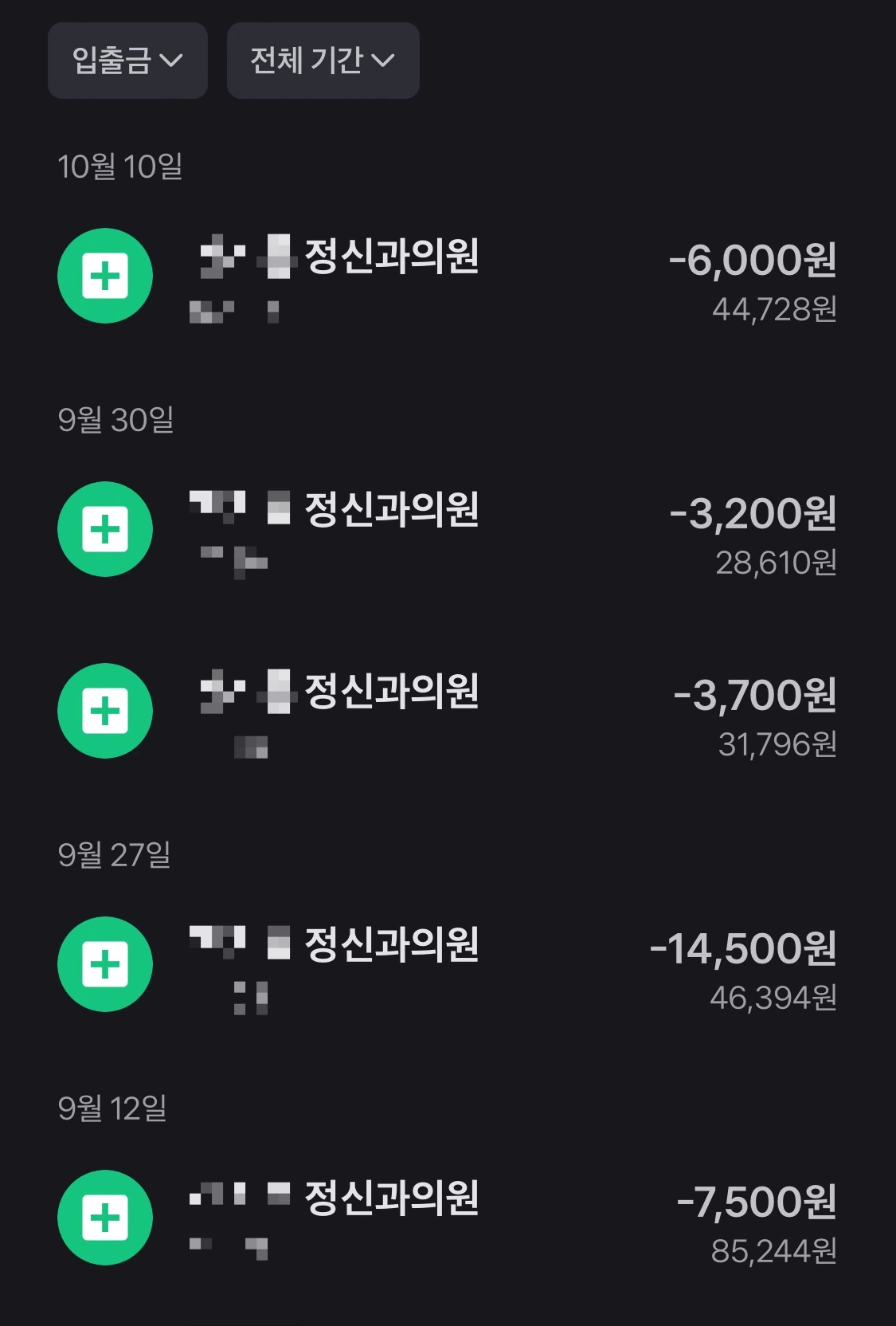896x1326 pixels.
Task: View the -3,200원 transaction details
Action: click(x=446, y=530)
